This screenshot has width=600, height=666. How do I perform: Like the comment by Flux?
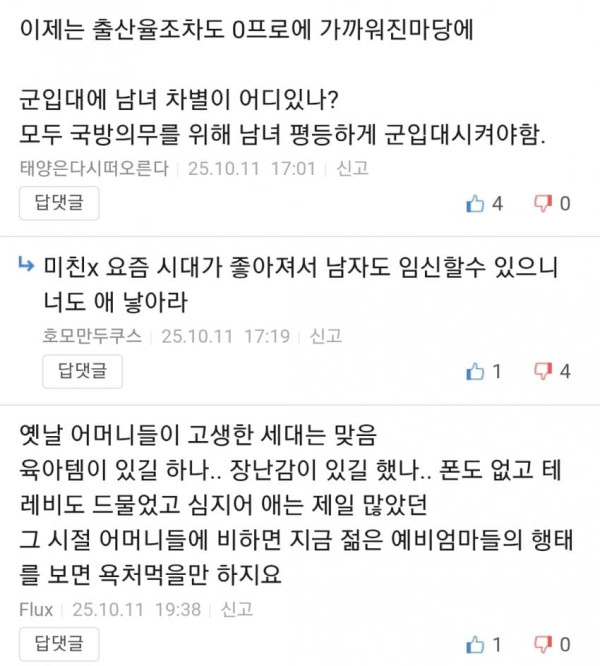pos(476,644)
